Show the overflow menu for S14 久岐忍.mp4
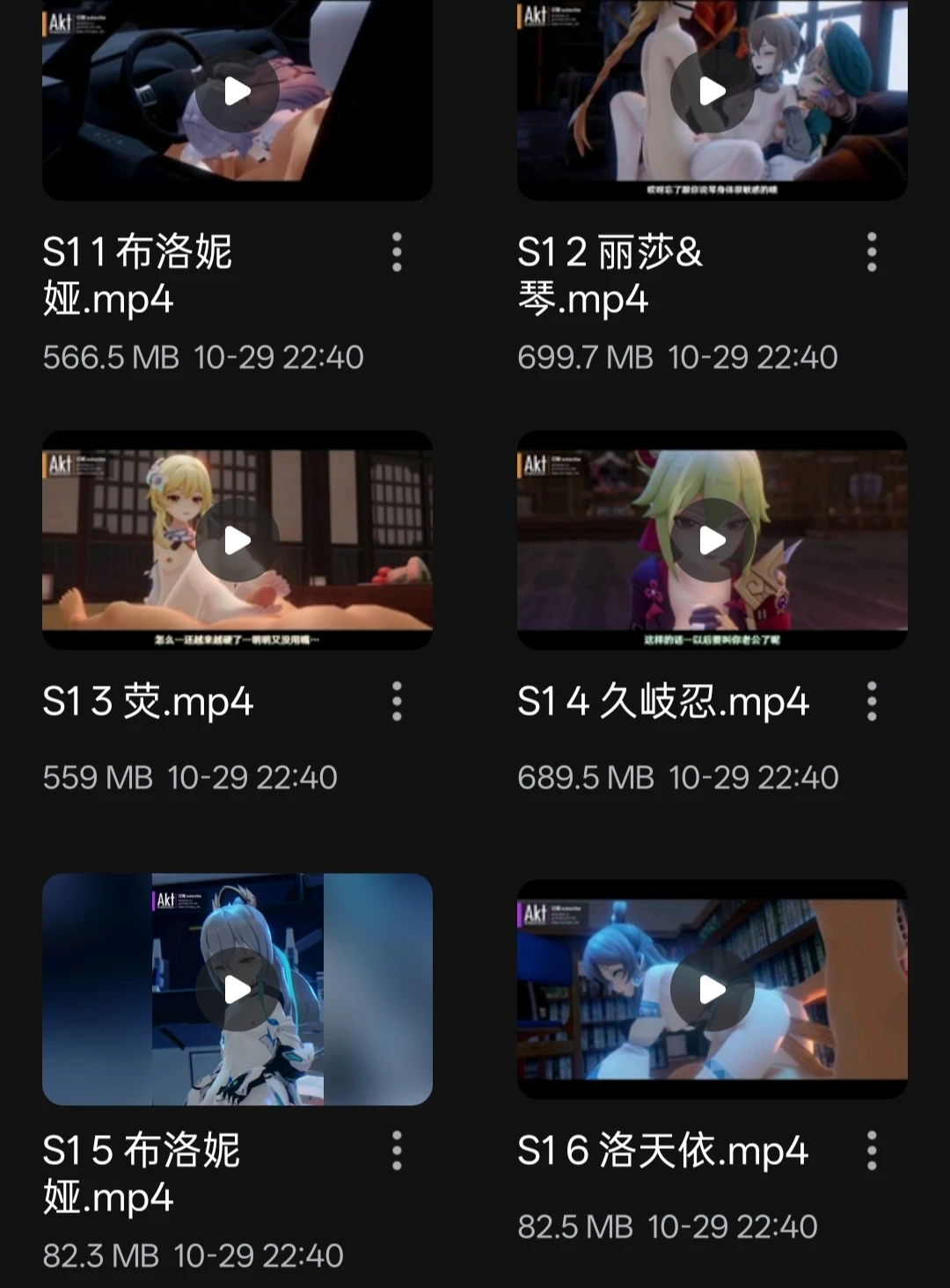 (x=872, y=702)
